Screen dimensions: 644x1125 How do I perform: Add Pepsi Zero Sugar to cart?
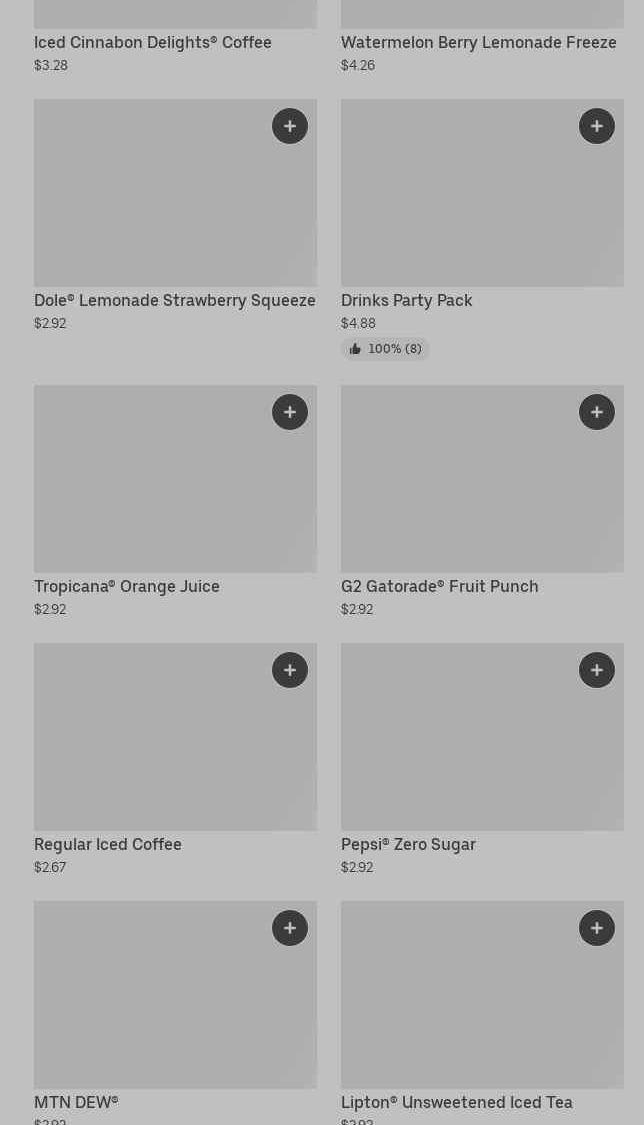[x=597, y=670]
